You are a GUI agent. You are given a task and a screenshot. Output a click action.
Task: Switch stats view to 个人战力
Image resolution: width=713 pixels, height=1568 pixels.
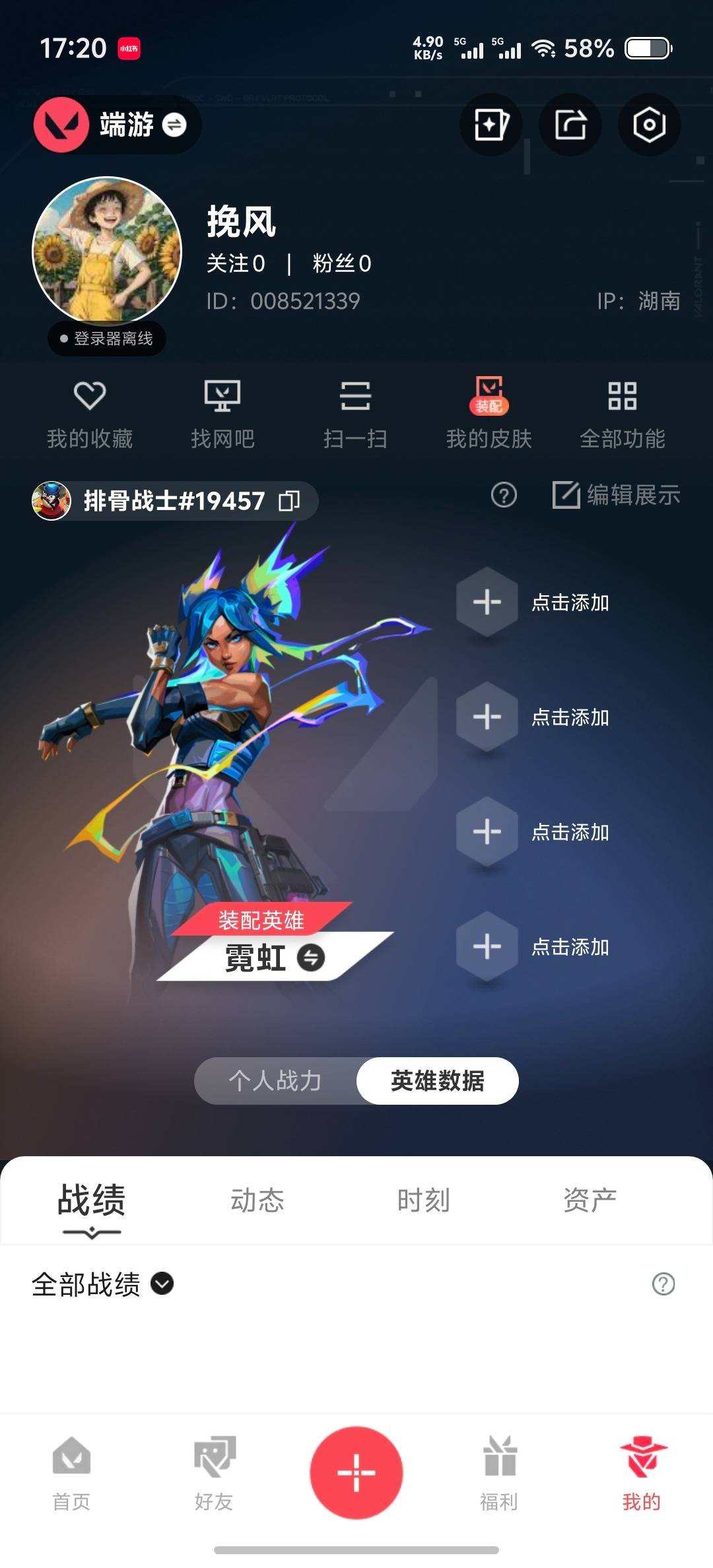point(277,1081)
